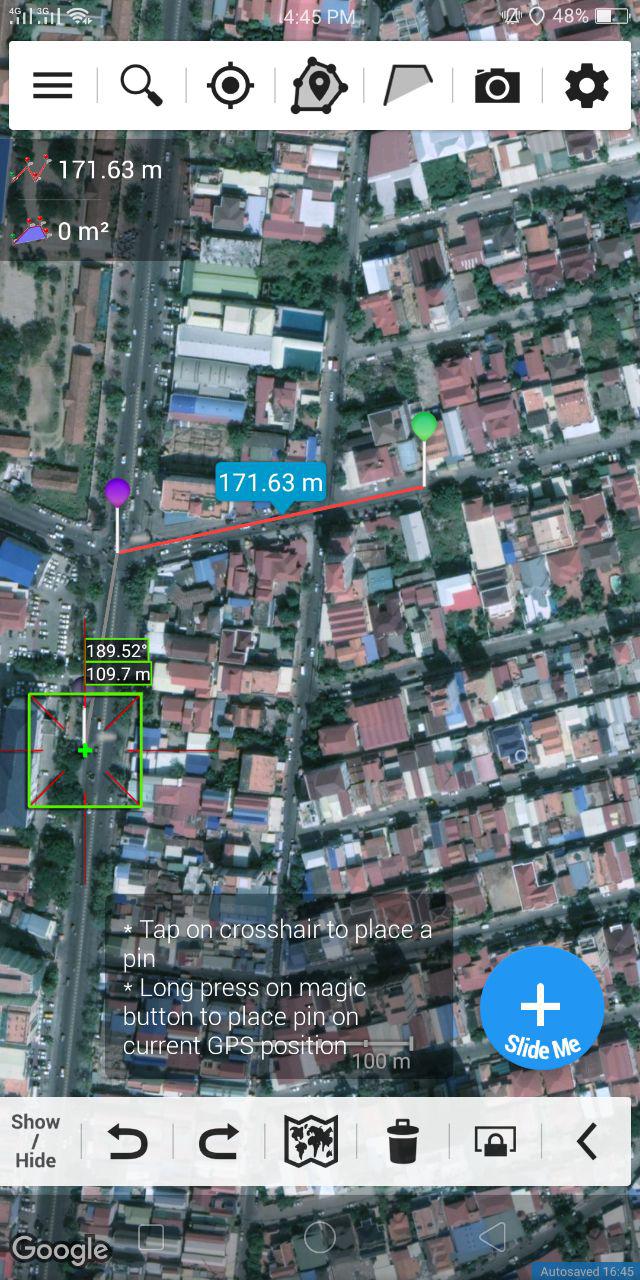Redo the last pin action
Screen dimensions: 640x1280
(x=219, y=1141)
